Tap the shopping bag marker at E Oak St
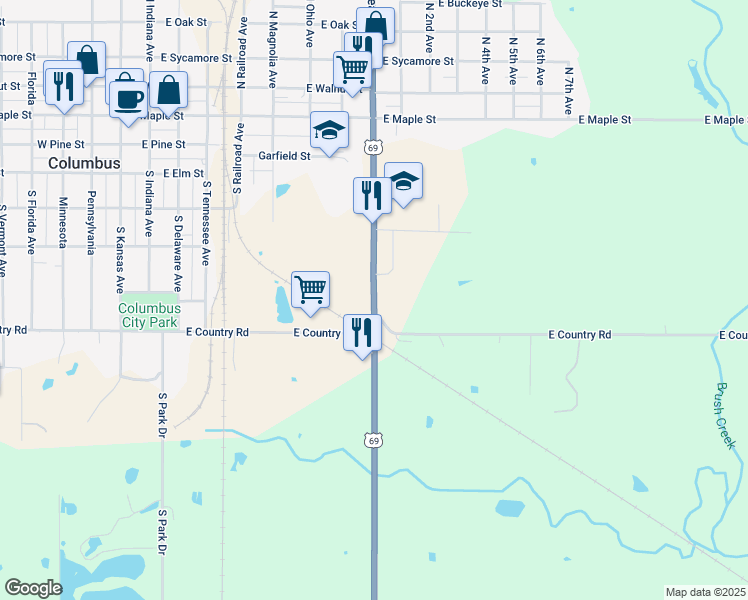The width and height of the screenshot is (748, 600). tap(375, 25)
